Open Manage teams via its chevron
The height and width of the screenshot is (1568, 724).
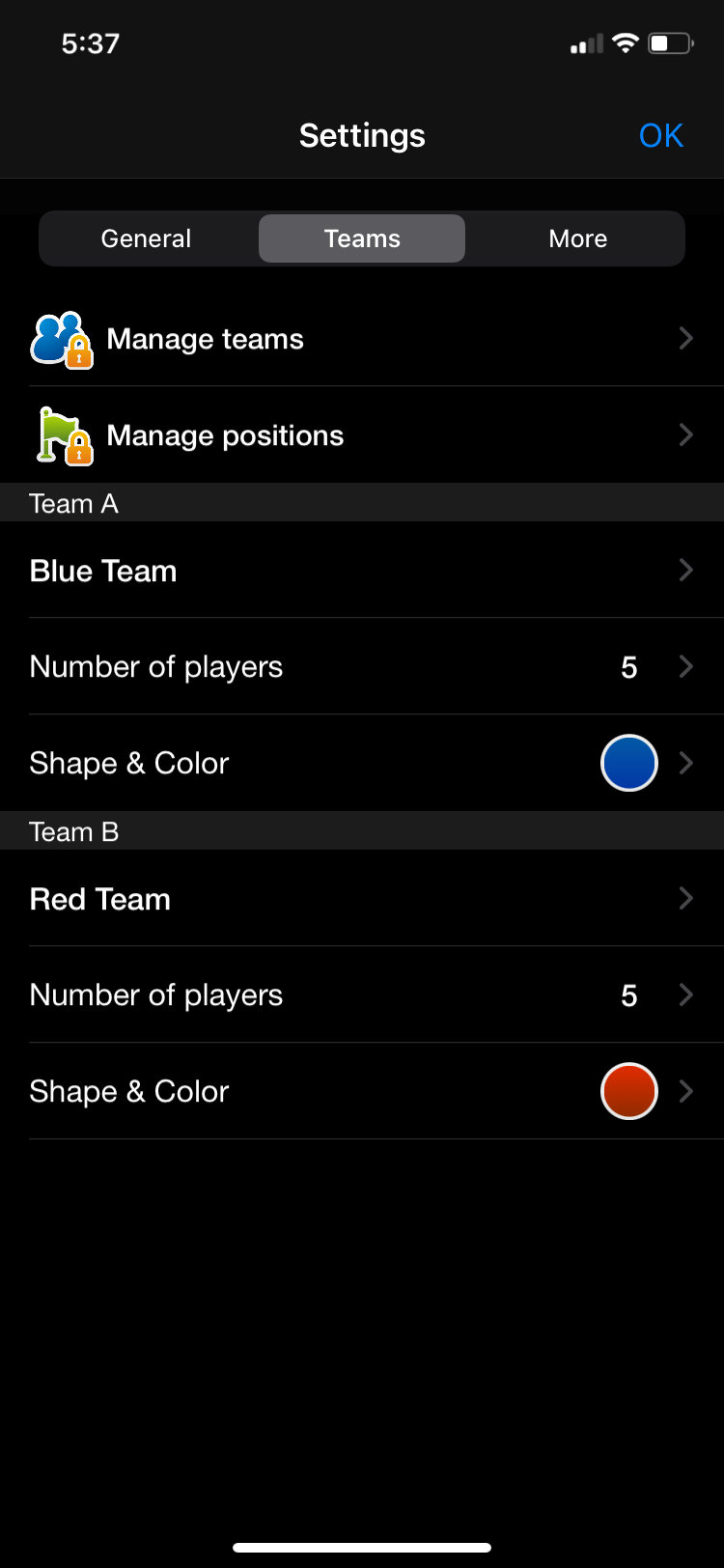tap(685, 338)
